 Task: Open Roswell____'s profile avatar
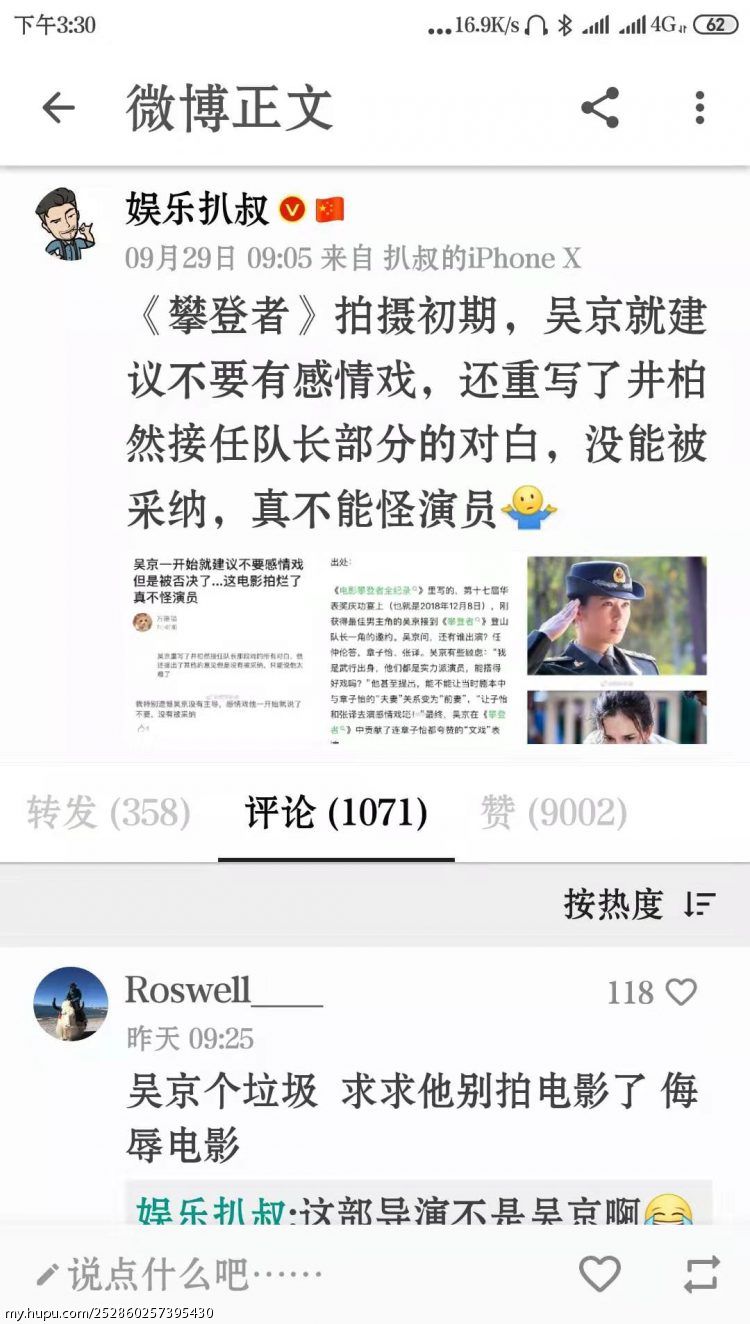(70, 1004)
